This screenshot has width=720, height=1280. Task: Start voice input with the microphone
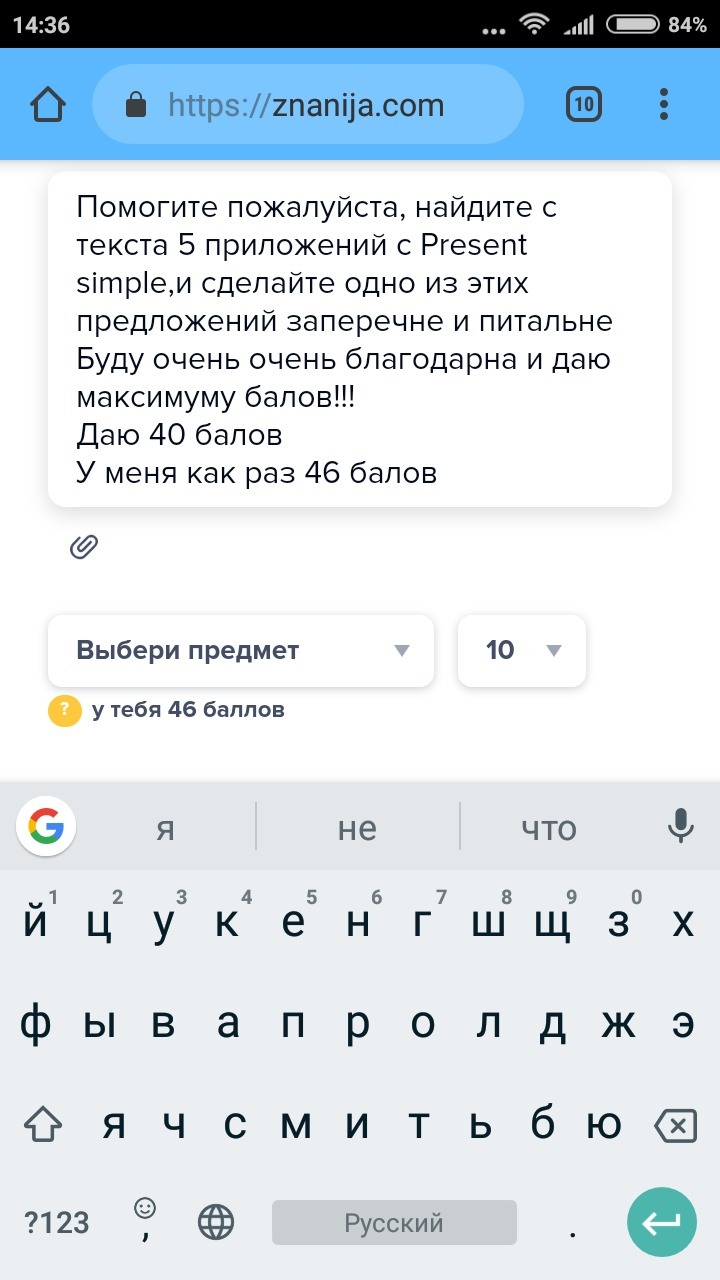click(x=681, y=826)
